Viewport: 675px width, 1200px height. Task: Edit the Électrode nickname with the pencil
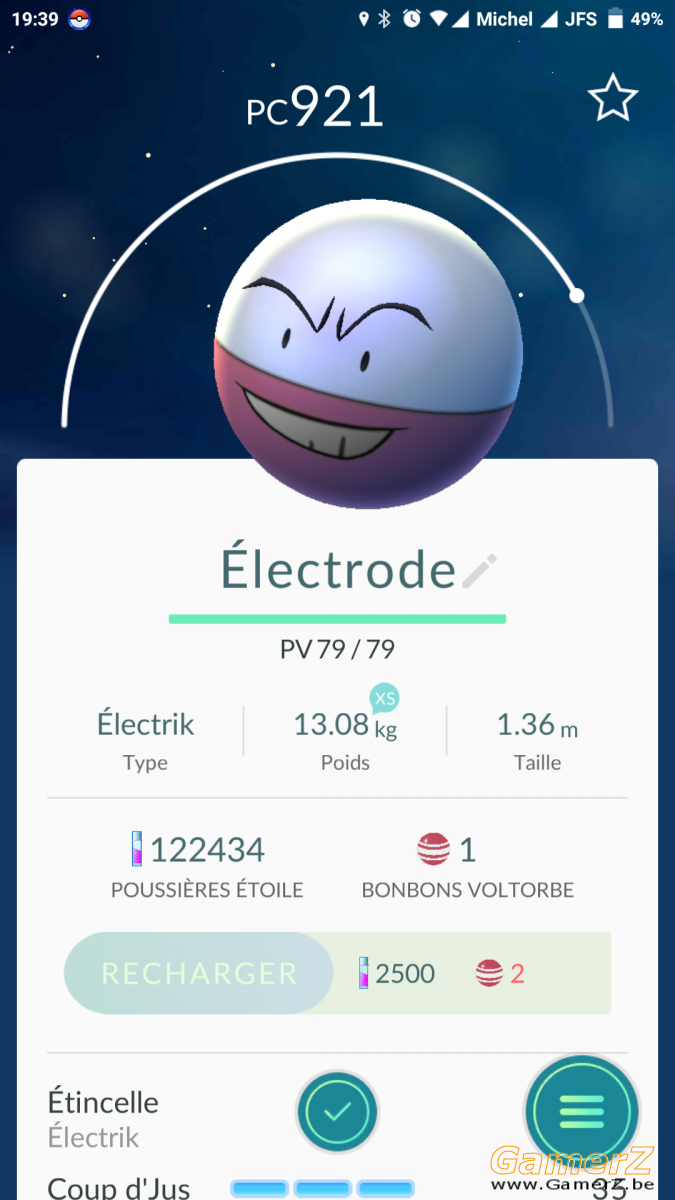click(479, 571)
